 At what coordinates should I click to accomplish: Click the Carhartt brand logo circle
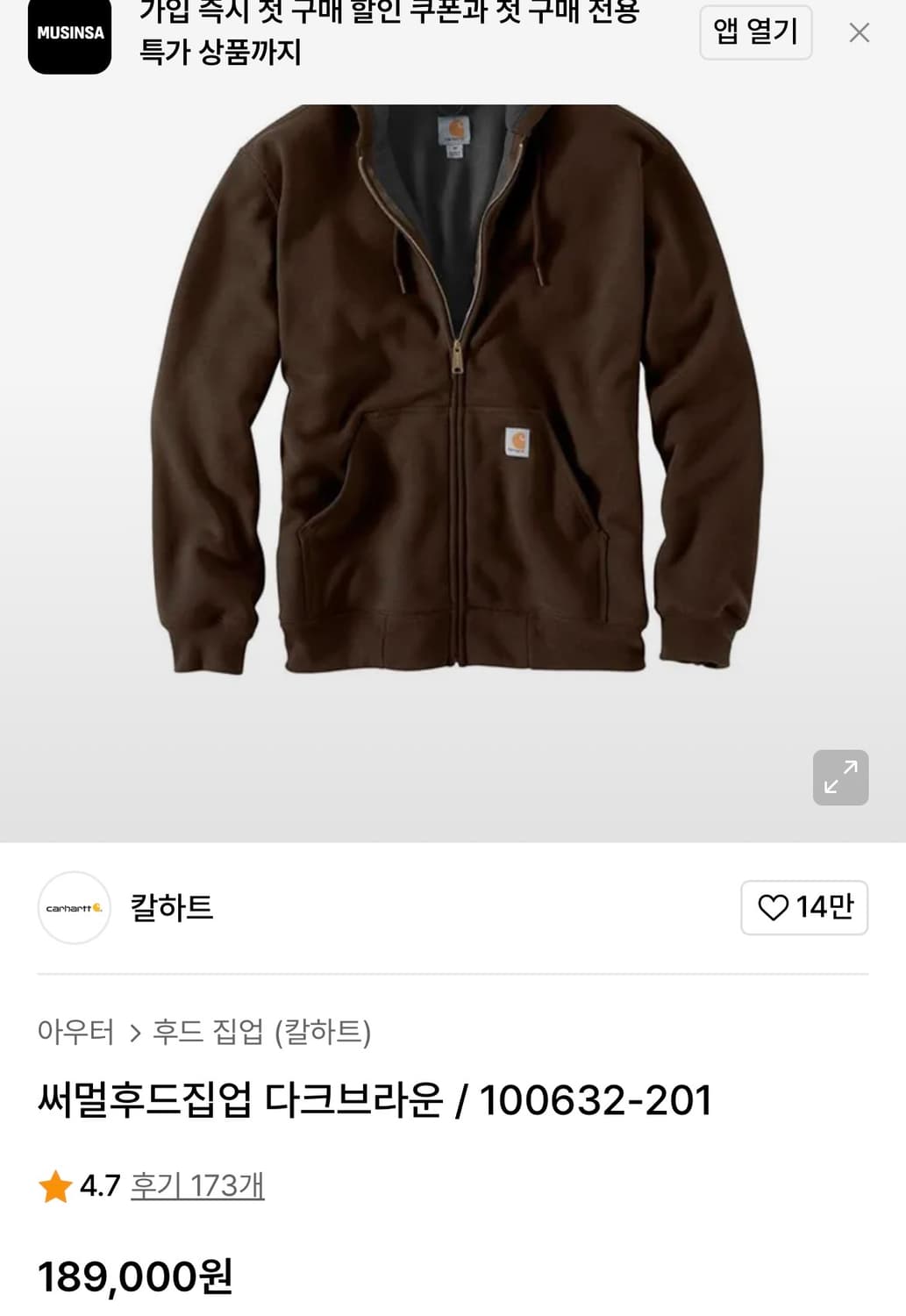click(x=74, y=909)
